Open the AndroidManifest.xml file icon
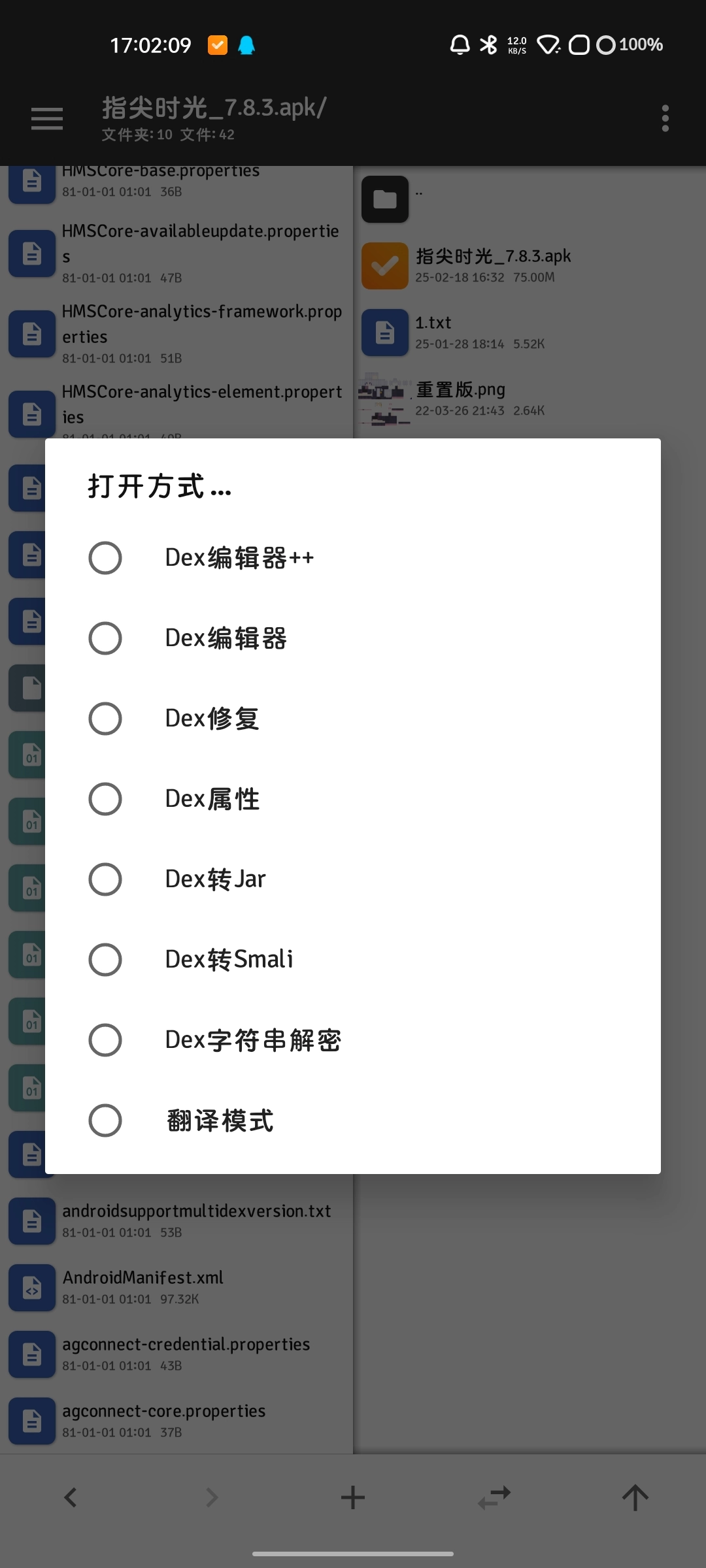Screen dimensions: 706x1568 32,1288
